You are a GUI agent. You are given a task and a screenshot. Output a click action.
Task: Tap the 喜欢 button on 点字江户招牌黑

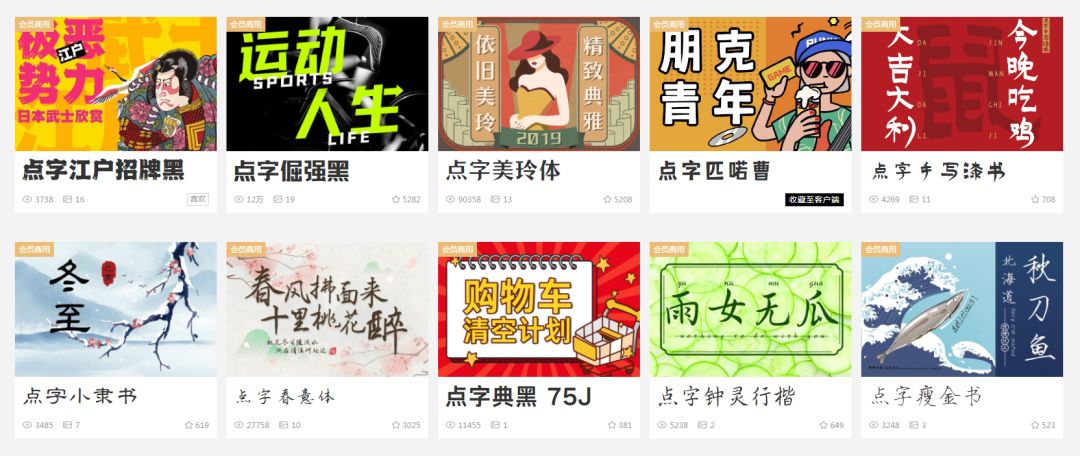tap(198, 199)
